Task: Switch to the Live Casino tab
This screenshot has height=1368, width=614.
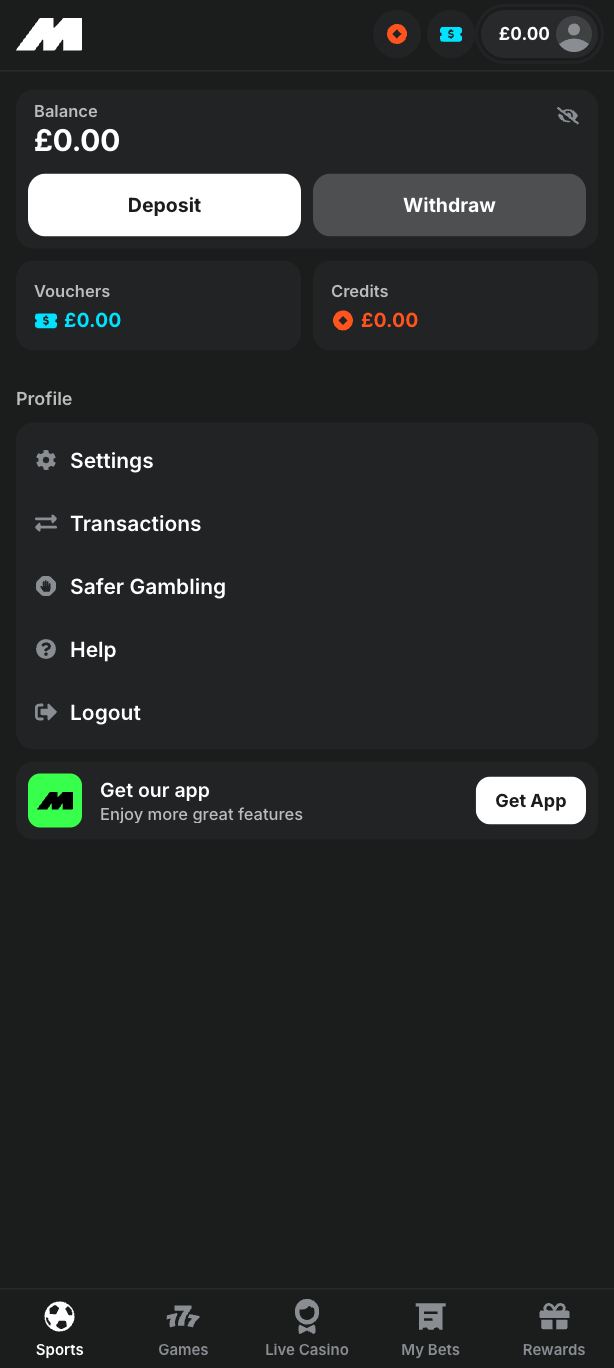Action: coord(307,1328)
